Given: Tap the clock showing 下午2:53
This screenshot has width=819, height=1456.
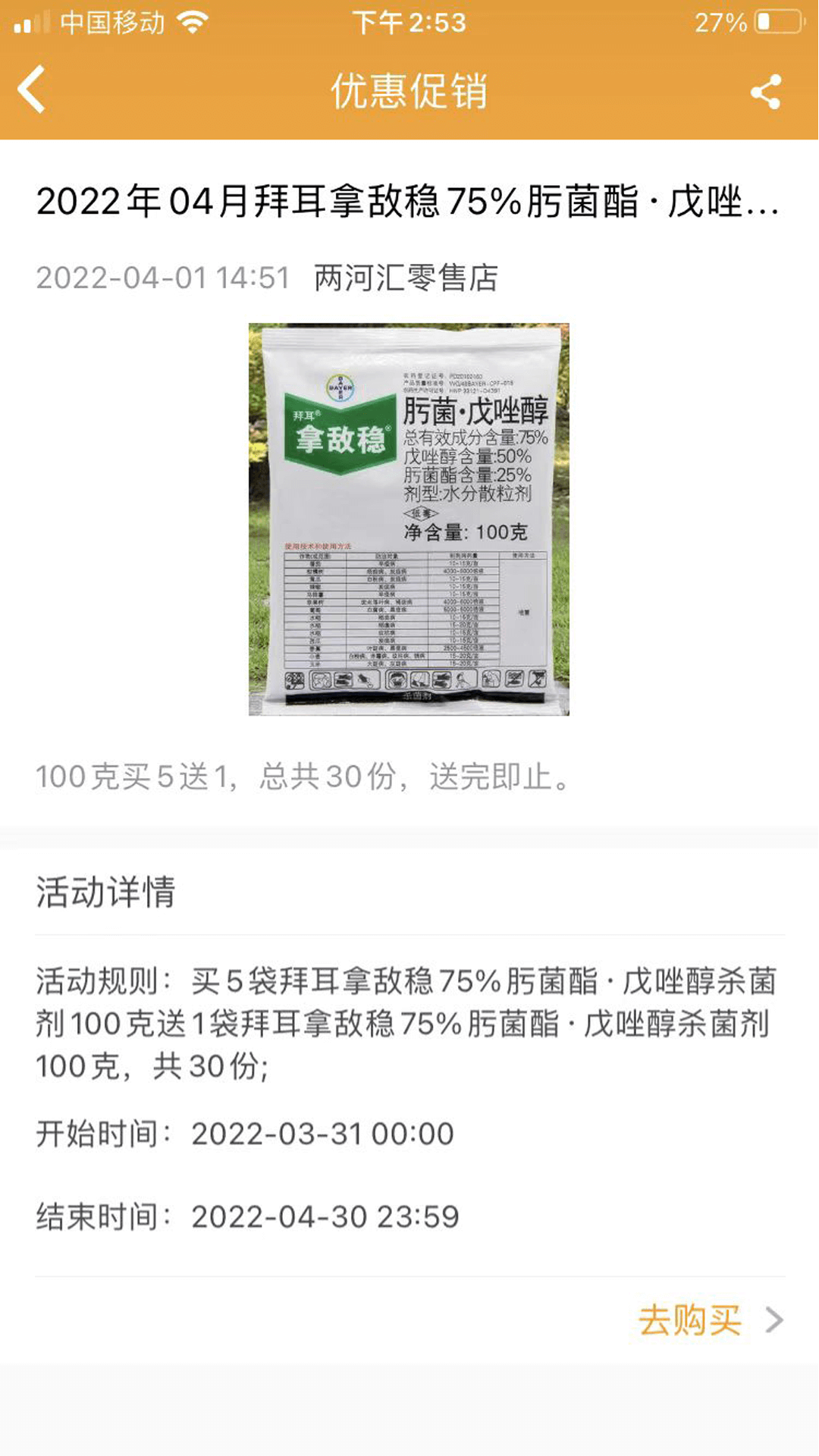Looking at the screenshot, I should (409, 23).
